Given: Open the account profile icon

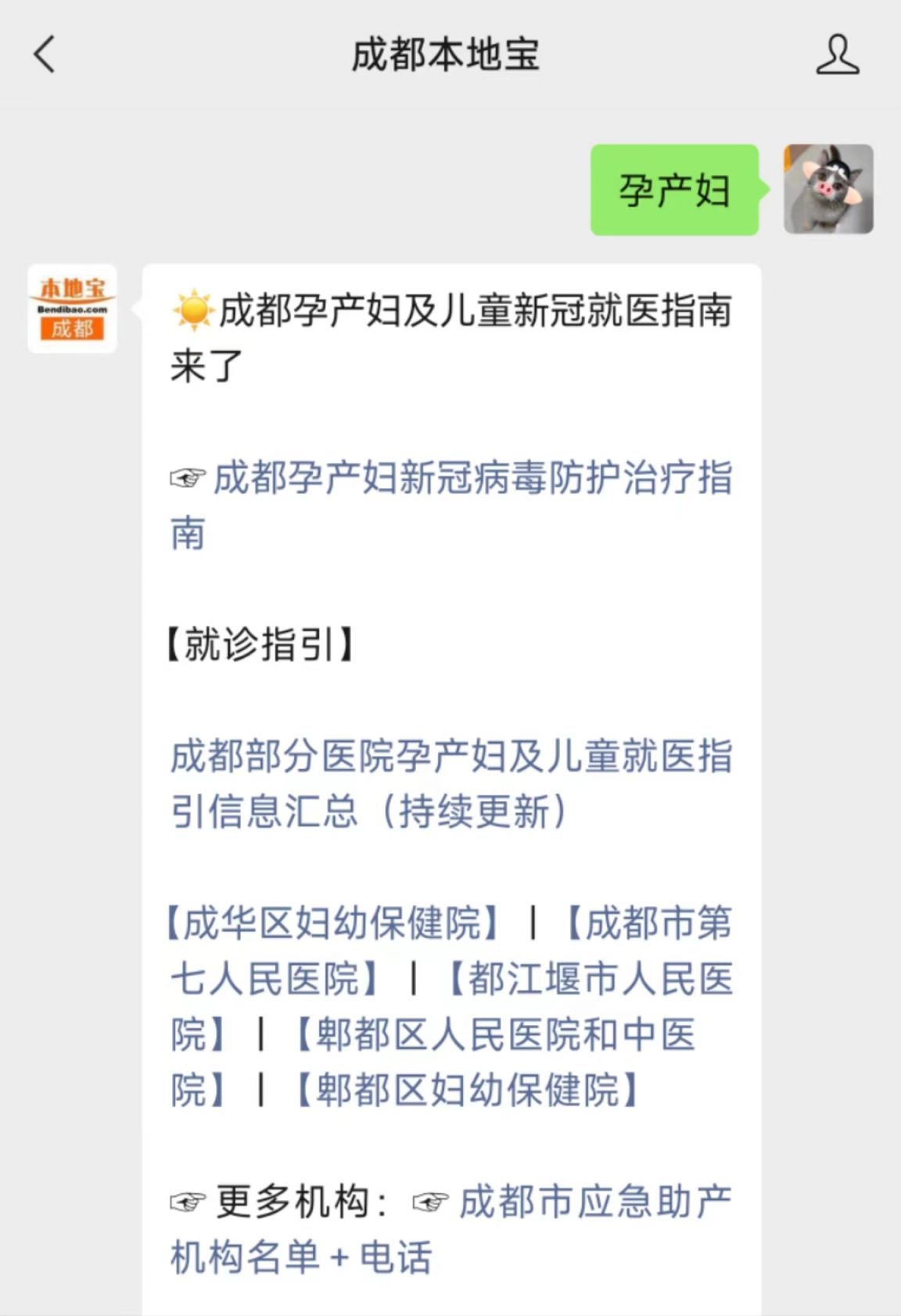Looking at the screenshot, I should coord(837,55).
